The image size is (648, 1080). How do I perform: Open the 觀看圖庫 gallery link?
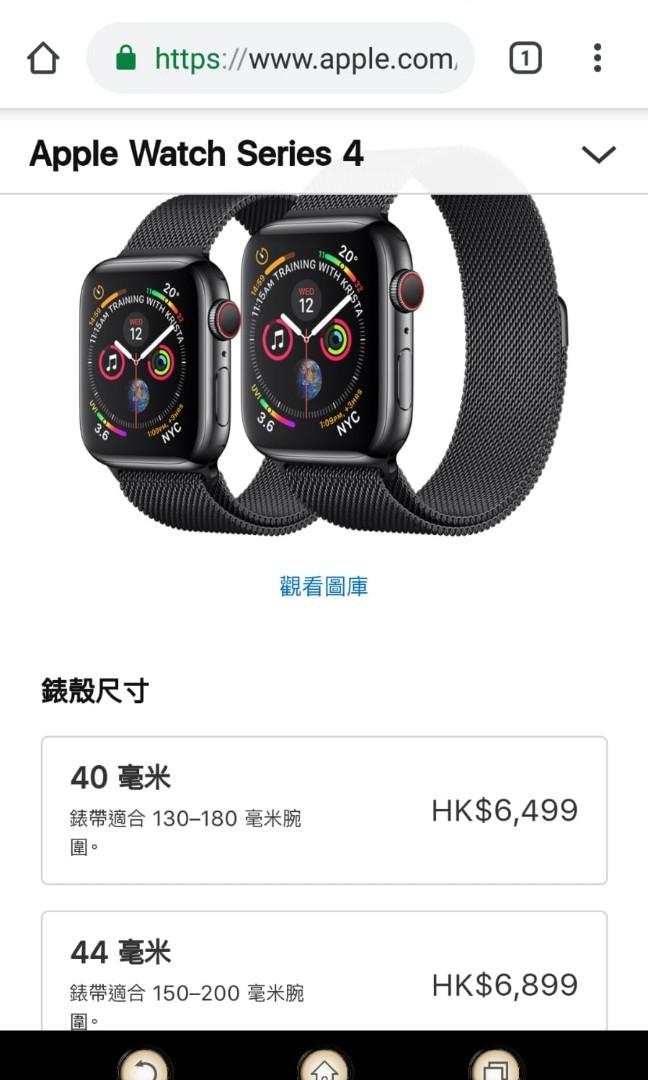click(x=324, y=586)
